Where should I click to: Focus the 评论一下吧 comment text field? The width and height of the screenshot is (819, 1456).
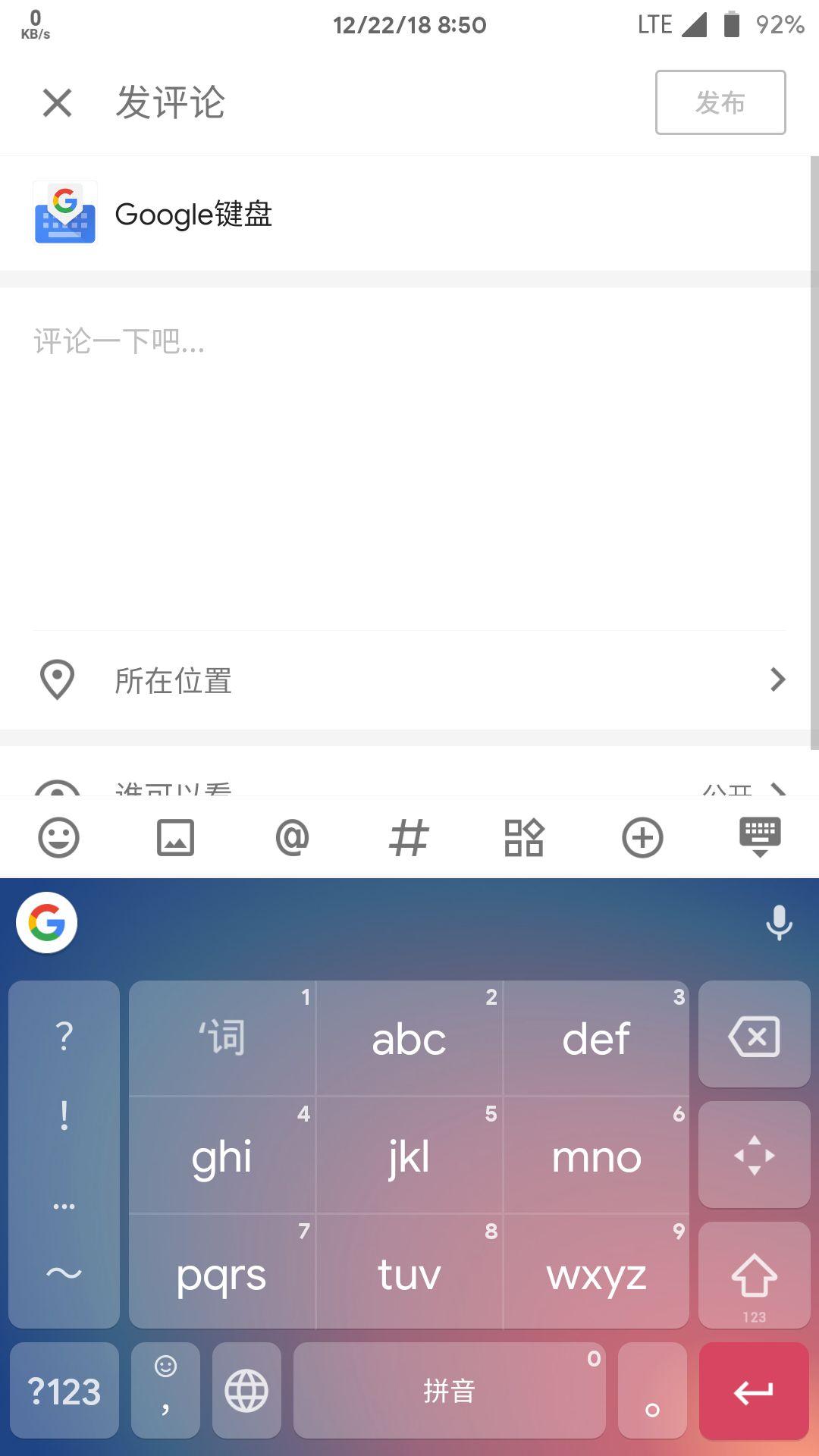point(409,455)
